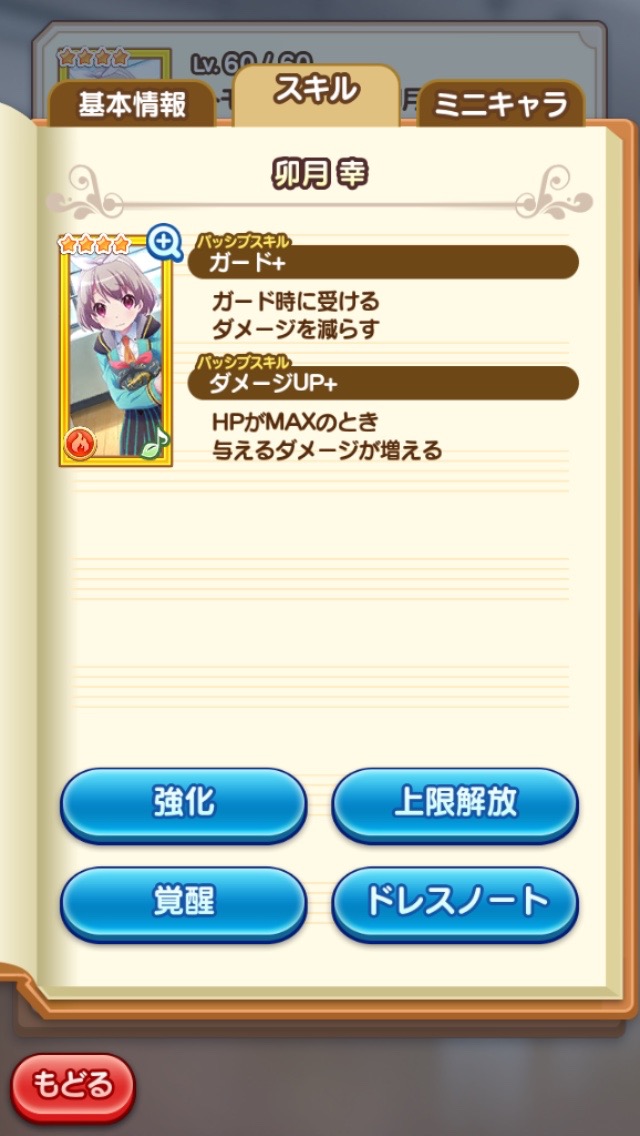Enlarge the card with the magnifier icon

coord(164,241)
